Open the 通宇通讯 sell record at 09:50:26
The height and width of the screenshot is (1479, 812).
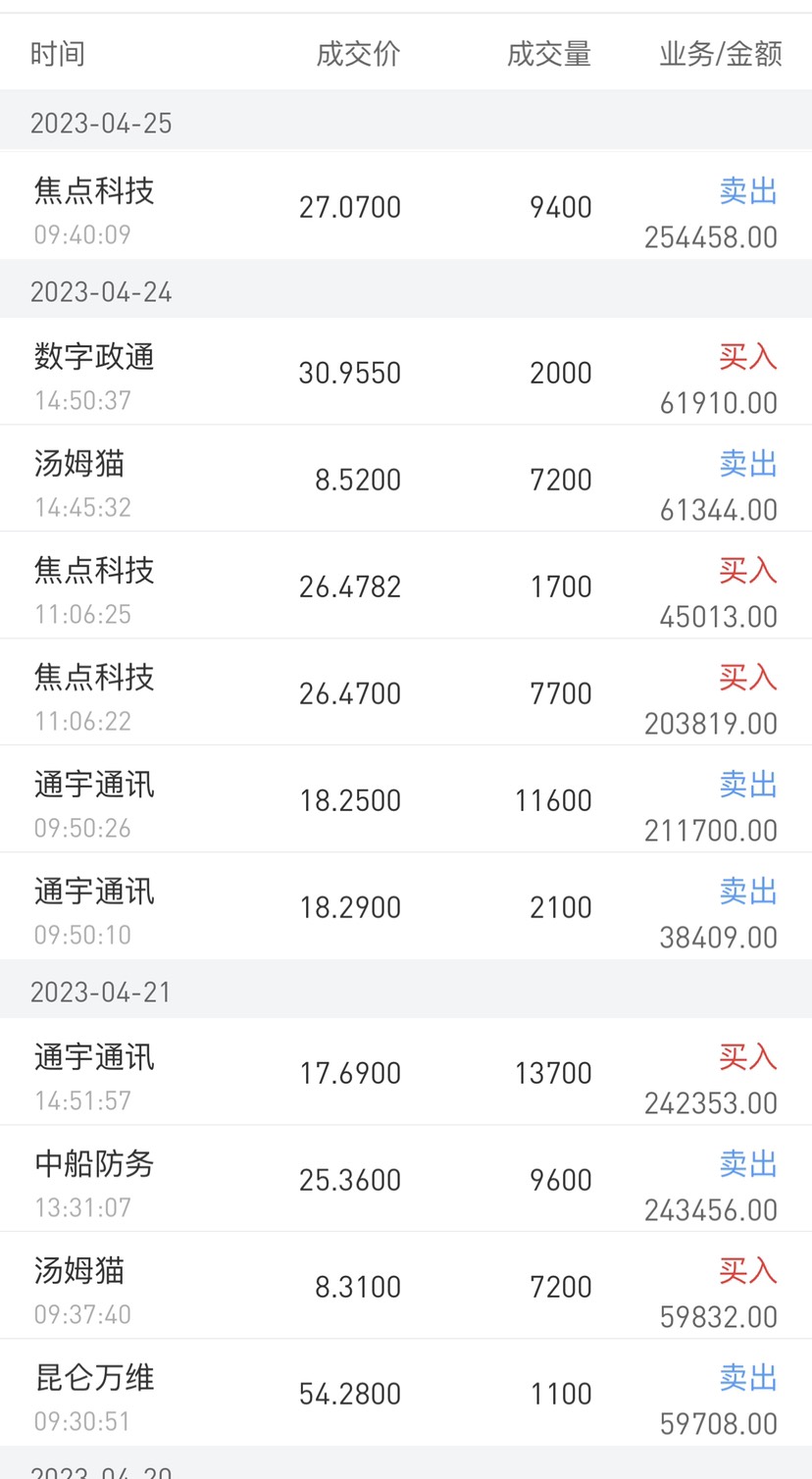pos(406,801)
